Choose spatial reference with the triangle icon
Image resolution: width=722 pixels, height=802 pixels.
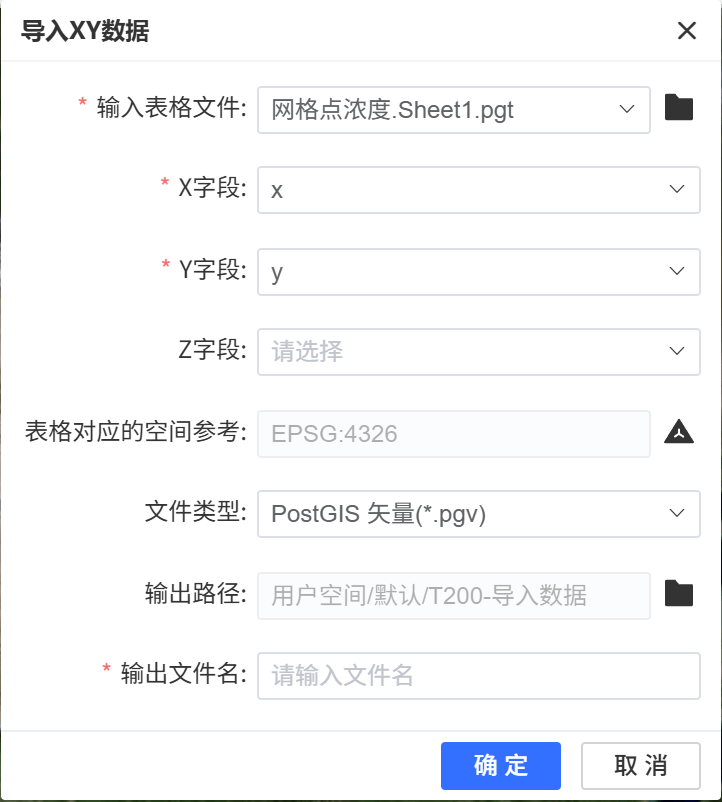point(679,432)
